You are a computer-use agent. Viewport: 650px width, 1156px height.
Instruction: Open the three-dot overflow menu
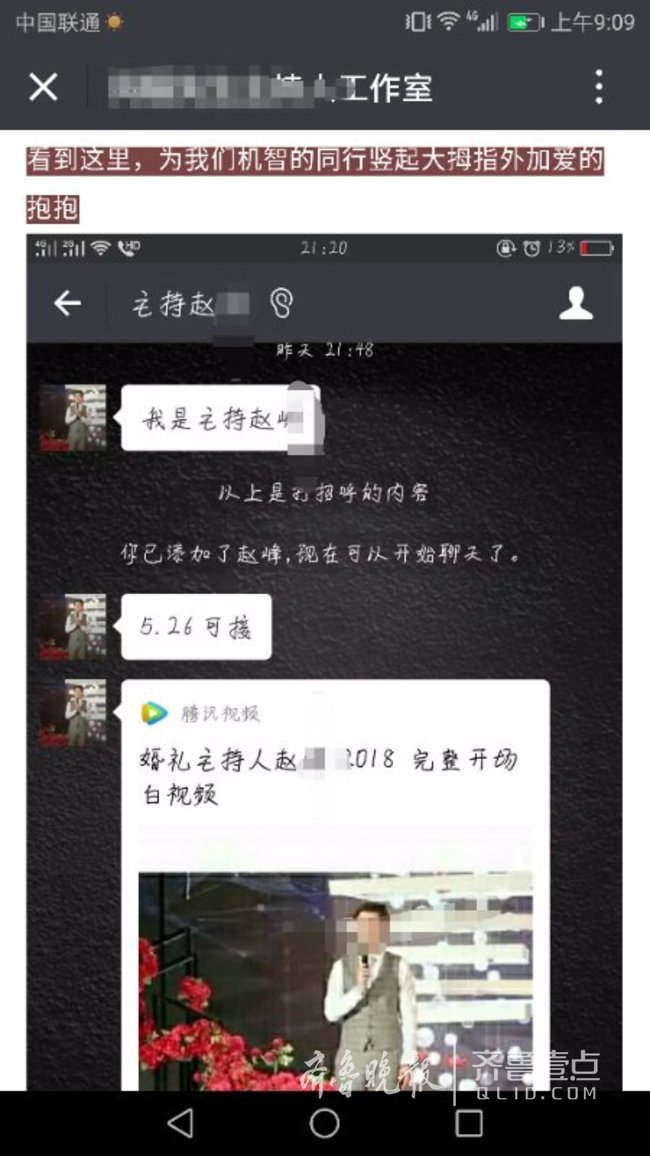[598, 88]
